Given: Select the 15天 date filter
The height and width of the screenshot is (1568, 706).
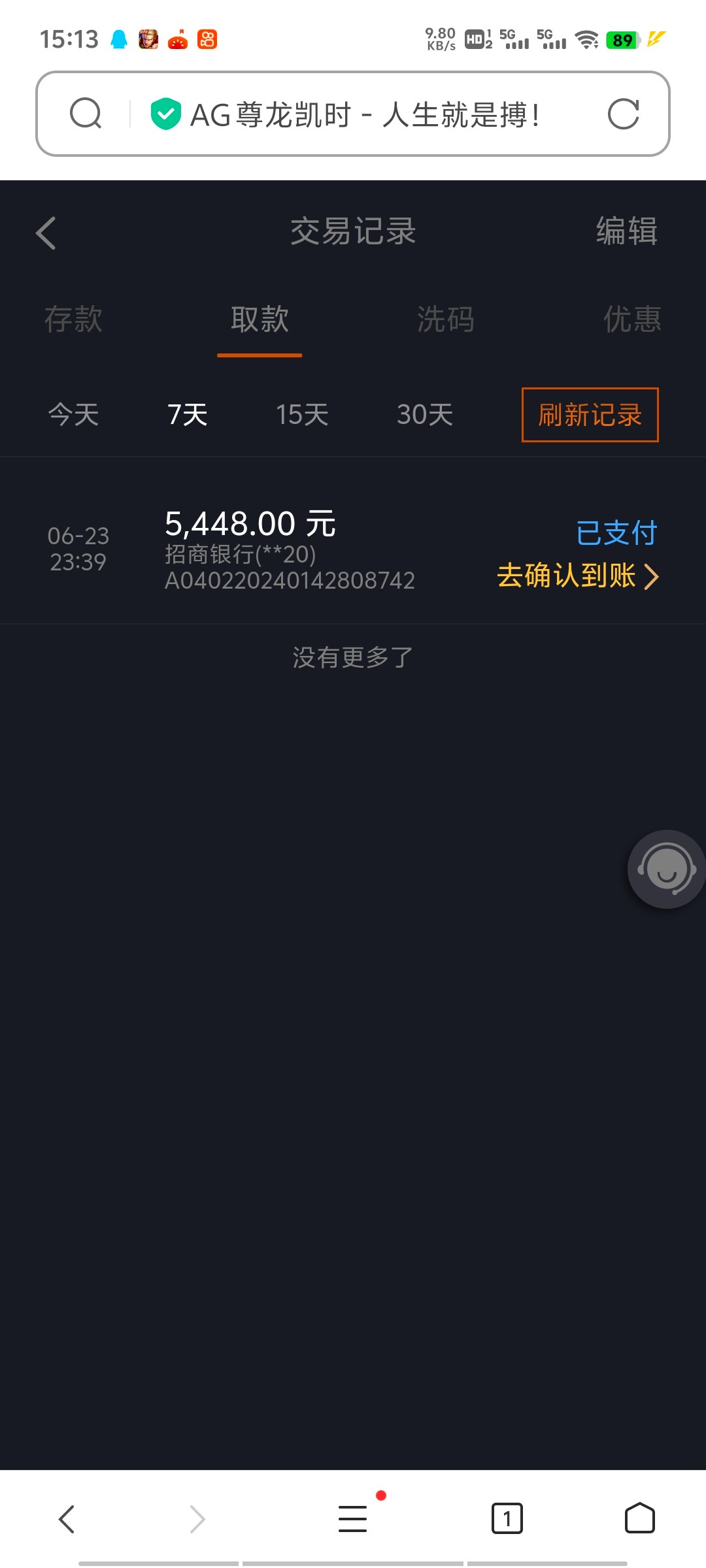Looking at the screenshot, I should pos(300,414).
